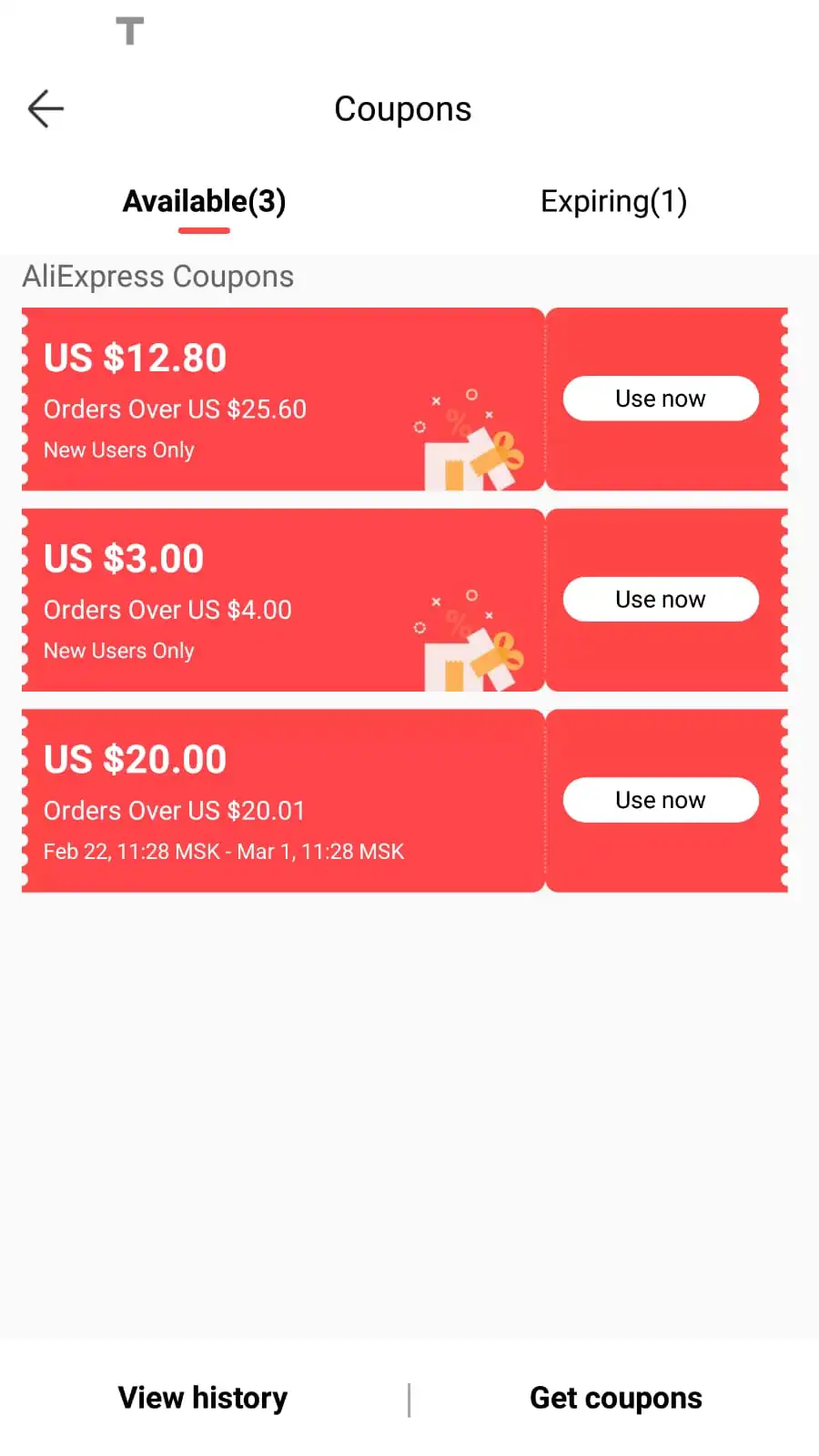Viewport: 819px width, 1456px height.
Task: Use now the US $20.00 coupon
Action: click(x=661, y=800)
